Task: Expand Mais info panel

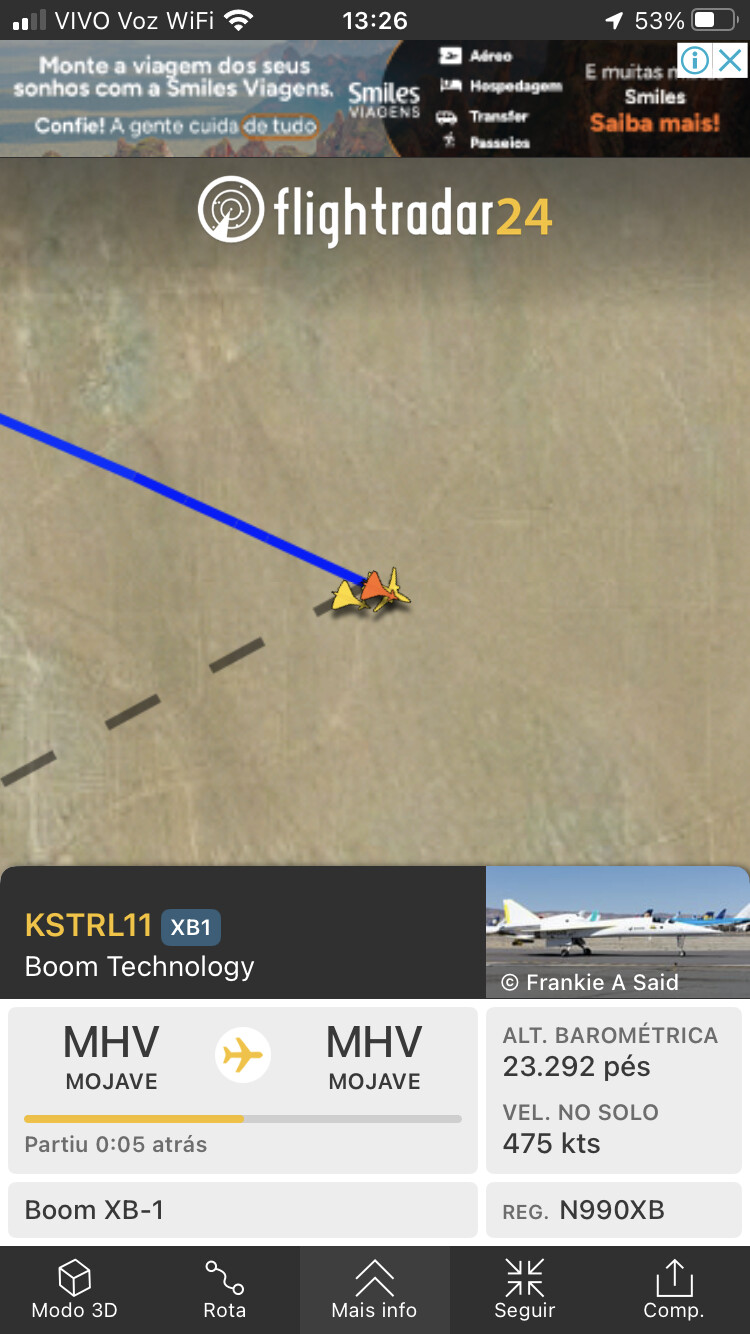Action: point(374,1289)
